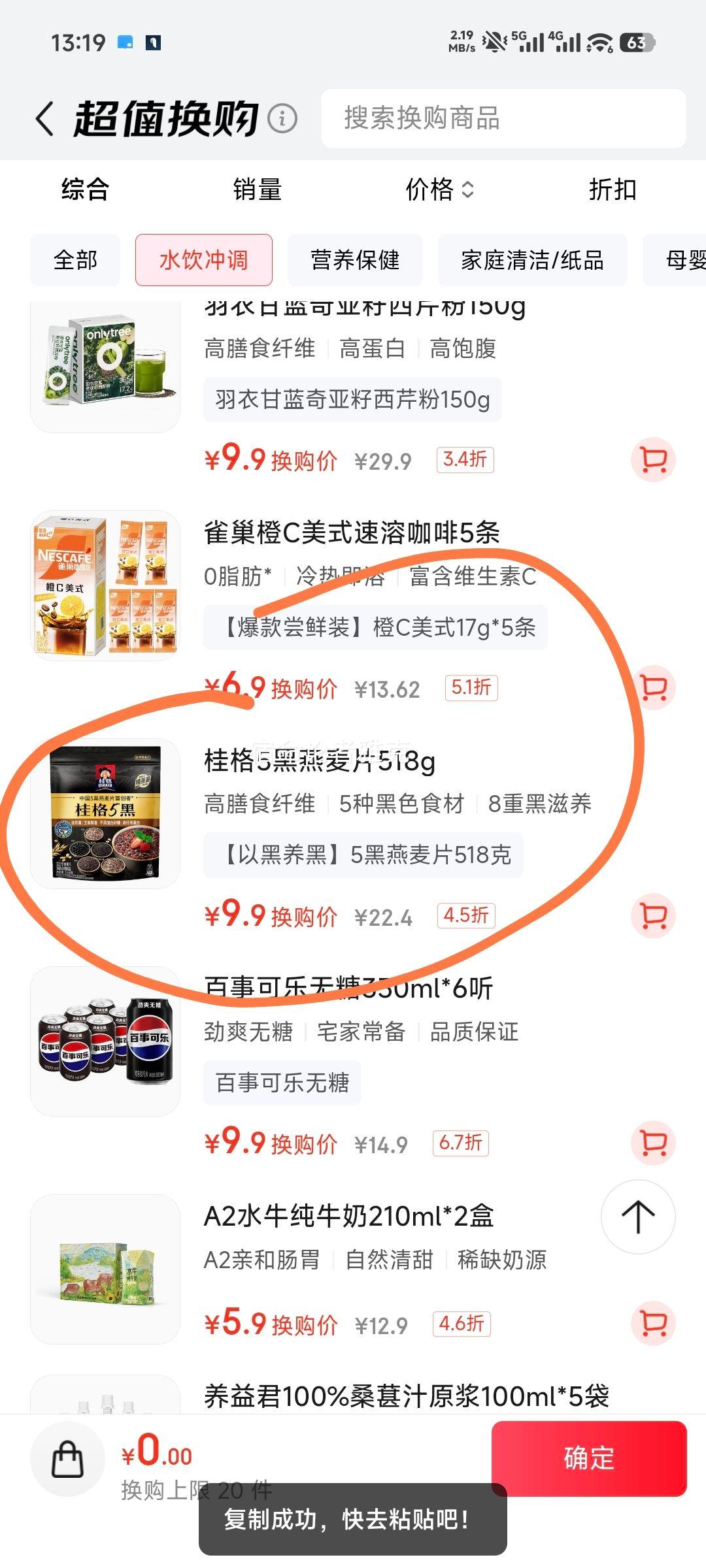The width and height of the screenshot is (706, 1568).
Task: Click the cart icon for 百事可乐无糖 6-pack
Action: (x=652, y=1143)
